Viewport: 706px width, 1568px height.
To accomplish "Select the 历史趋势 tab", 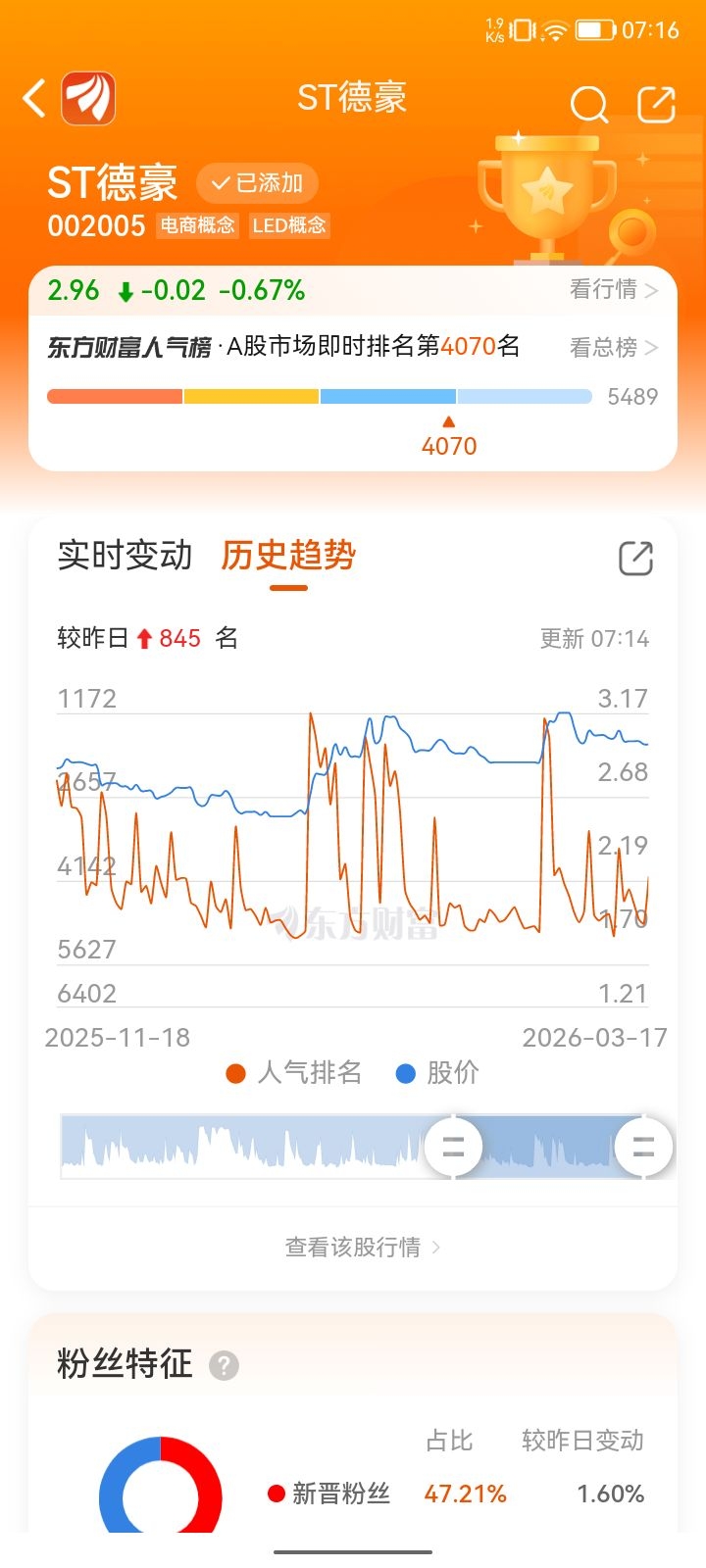I will point(288,555).
